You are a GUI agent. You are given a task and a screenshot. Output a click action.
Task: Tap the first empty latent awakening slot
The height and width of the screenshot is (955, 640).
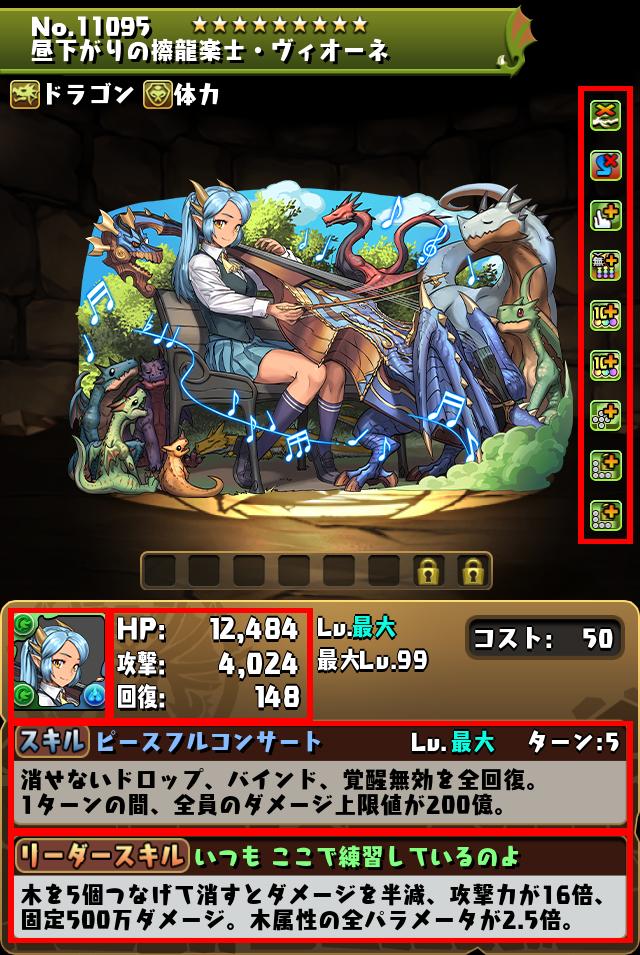pos(160,571)
